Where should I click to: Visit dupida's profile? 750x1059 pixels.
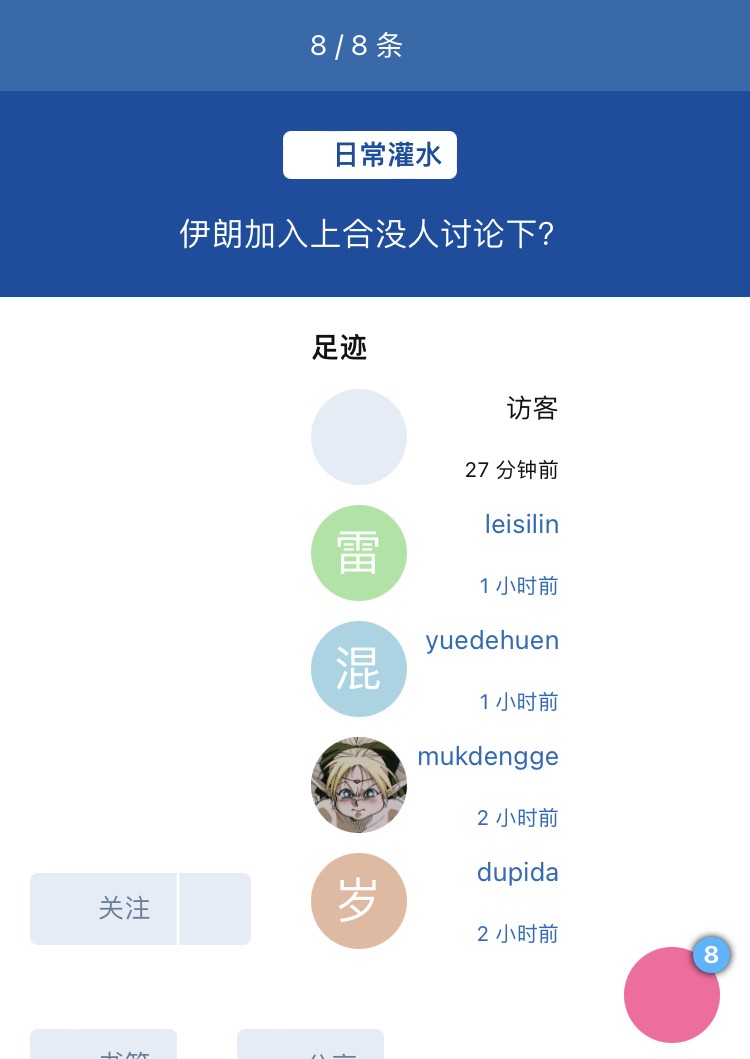517,873
